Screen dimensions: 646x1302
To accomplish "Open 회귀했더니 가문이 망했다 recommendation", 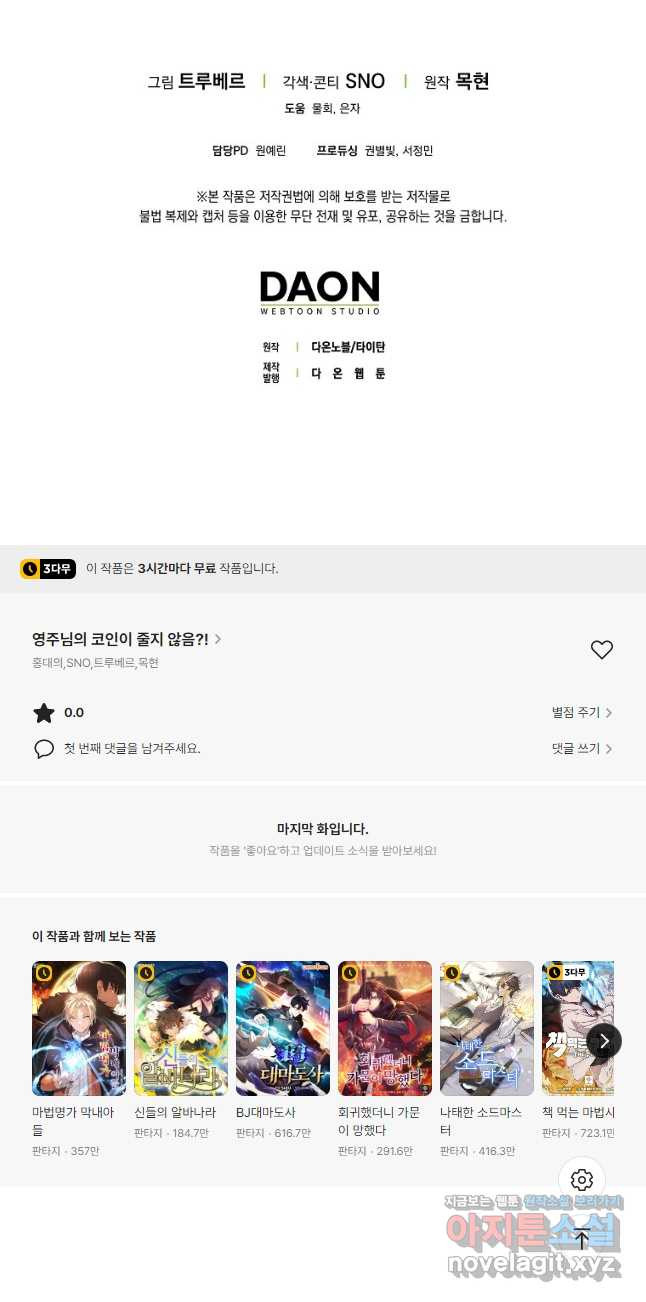I will 385,1029.
